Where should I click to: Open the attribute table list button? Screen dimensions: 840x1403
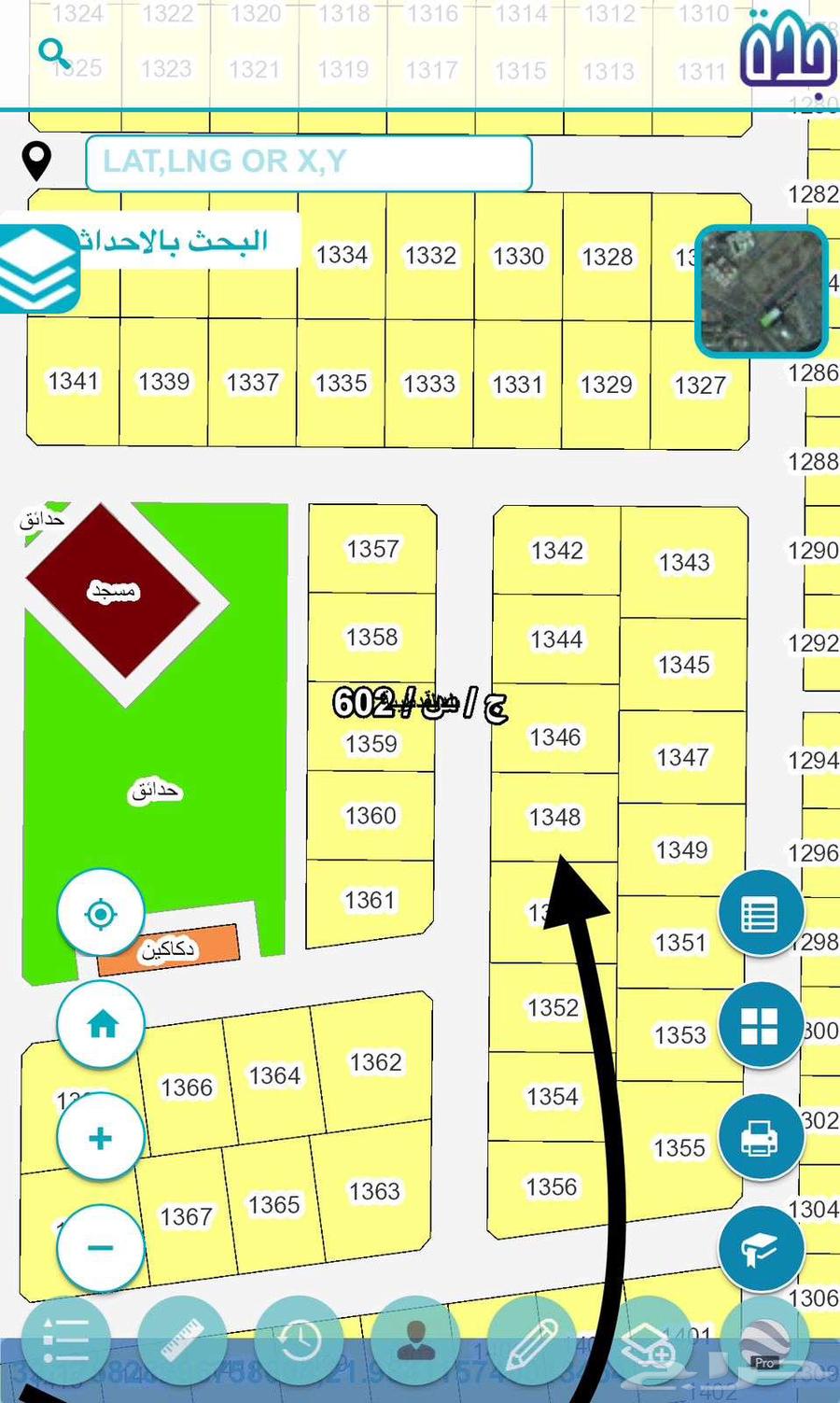[x=760, y=914]
